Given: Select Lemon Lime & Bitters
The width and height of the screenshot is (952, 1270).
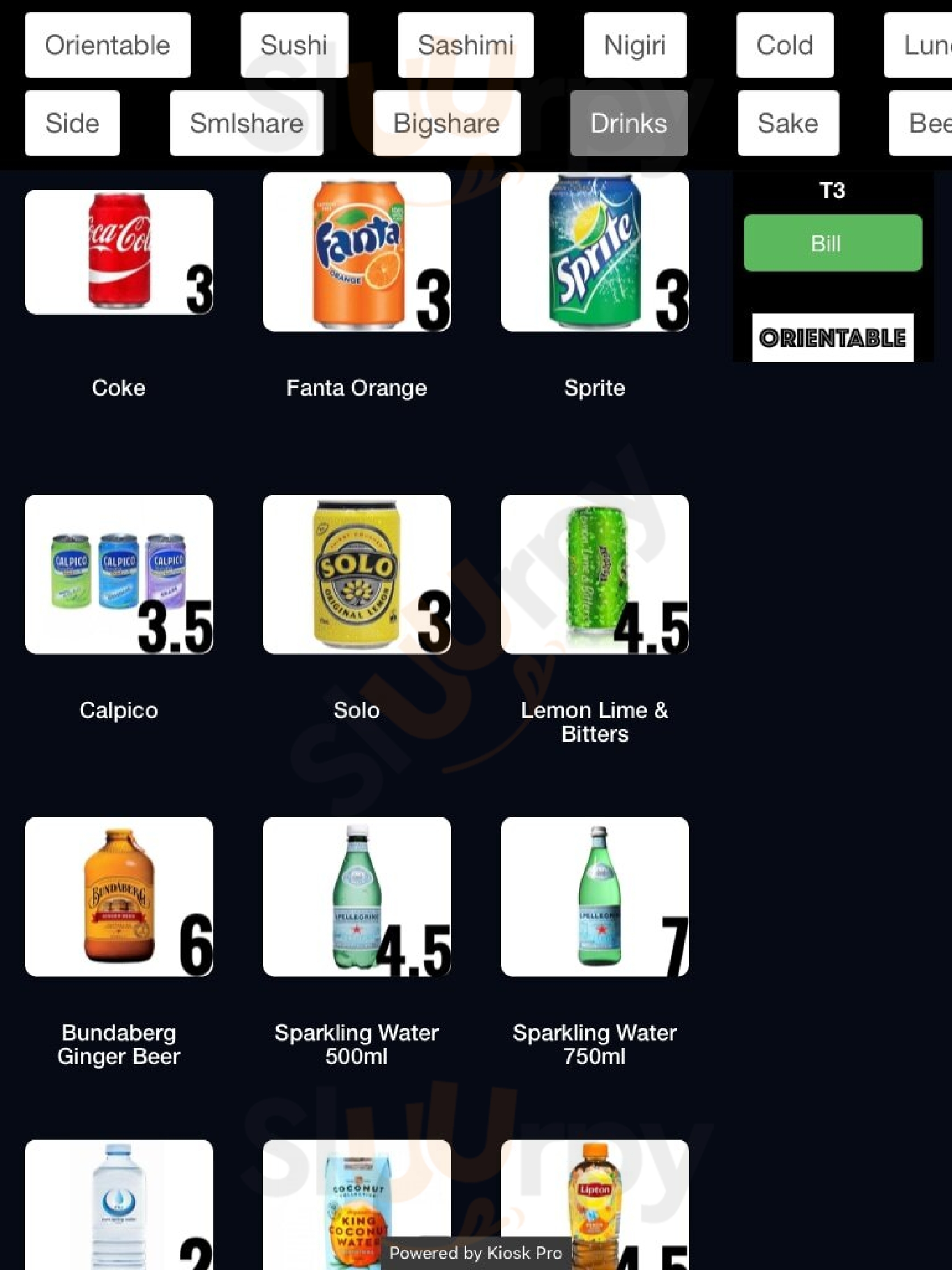Looking at the screenshot, I should click(594, 574).
